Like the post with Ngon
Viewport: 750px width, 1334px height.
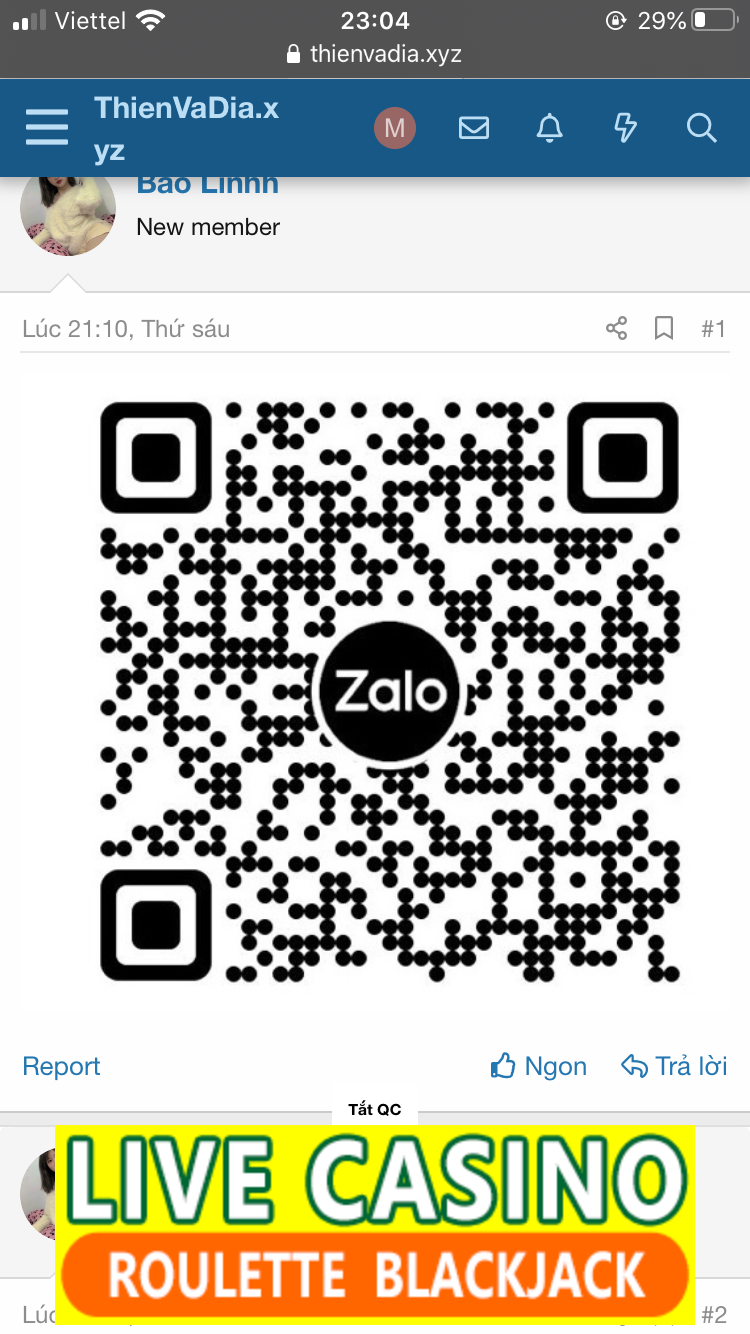coord(539,1066)
